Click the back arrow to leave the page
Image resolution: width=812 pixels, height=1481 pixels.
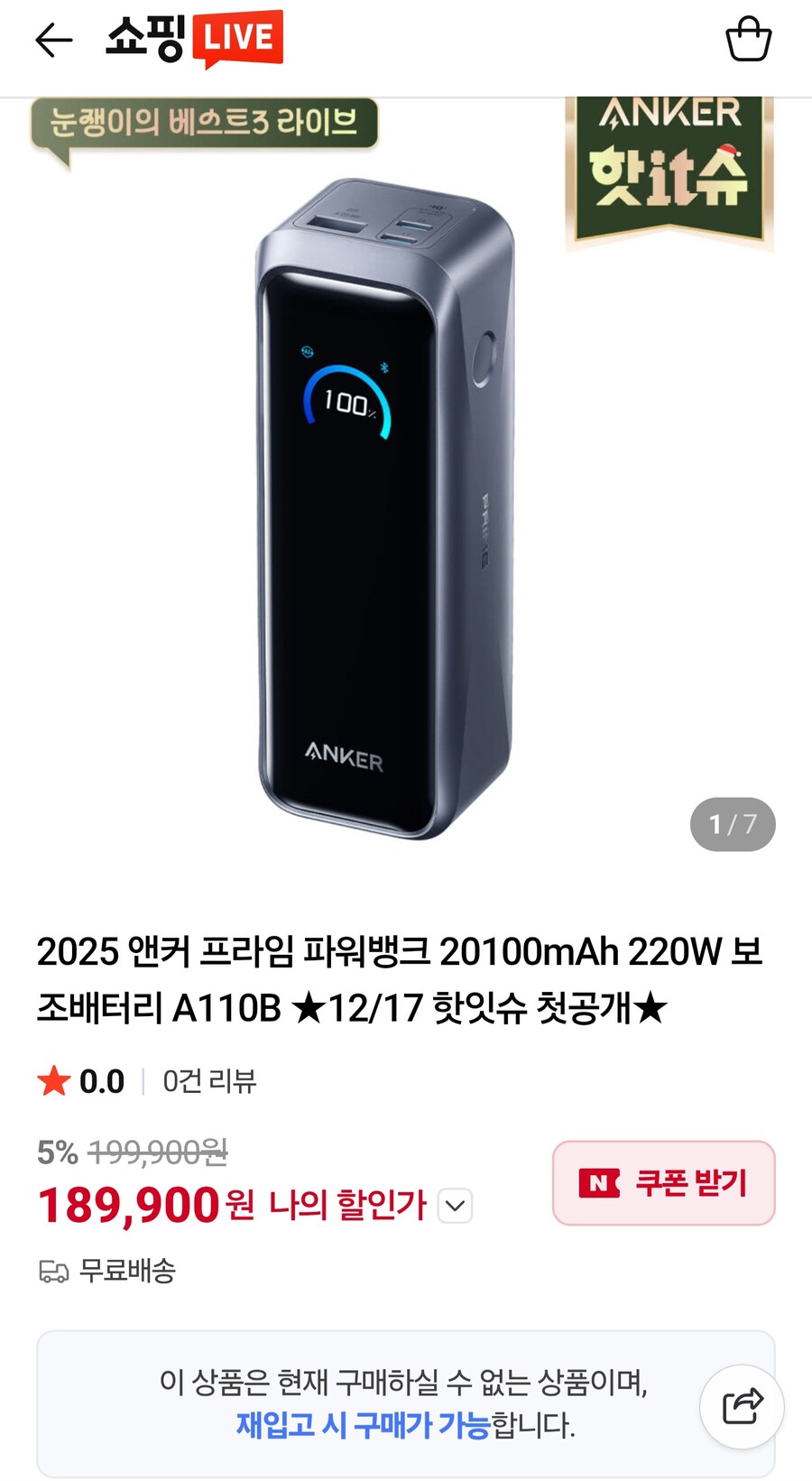(51, 40)
